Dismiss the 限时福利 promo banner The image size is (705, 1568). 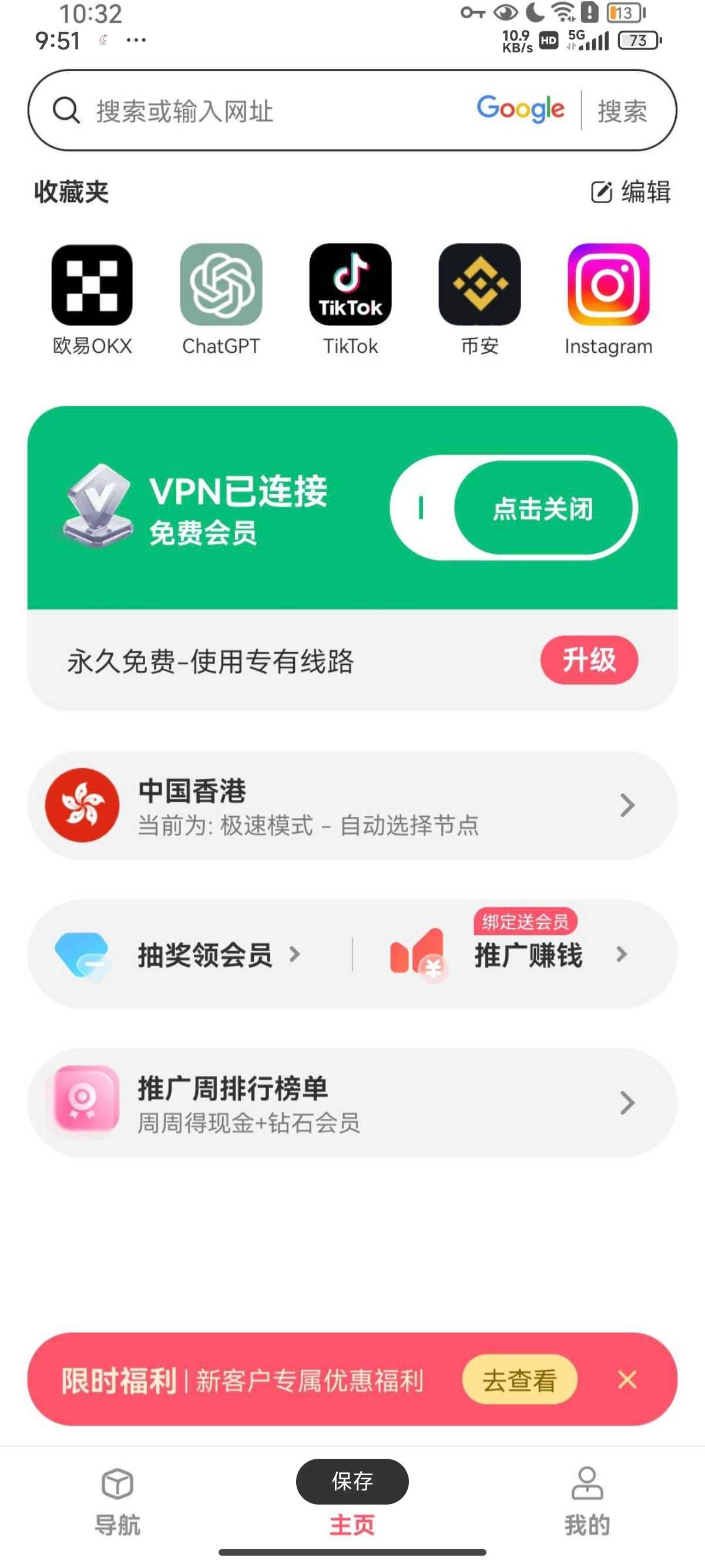coord(627,1379)
